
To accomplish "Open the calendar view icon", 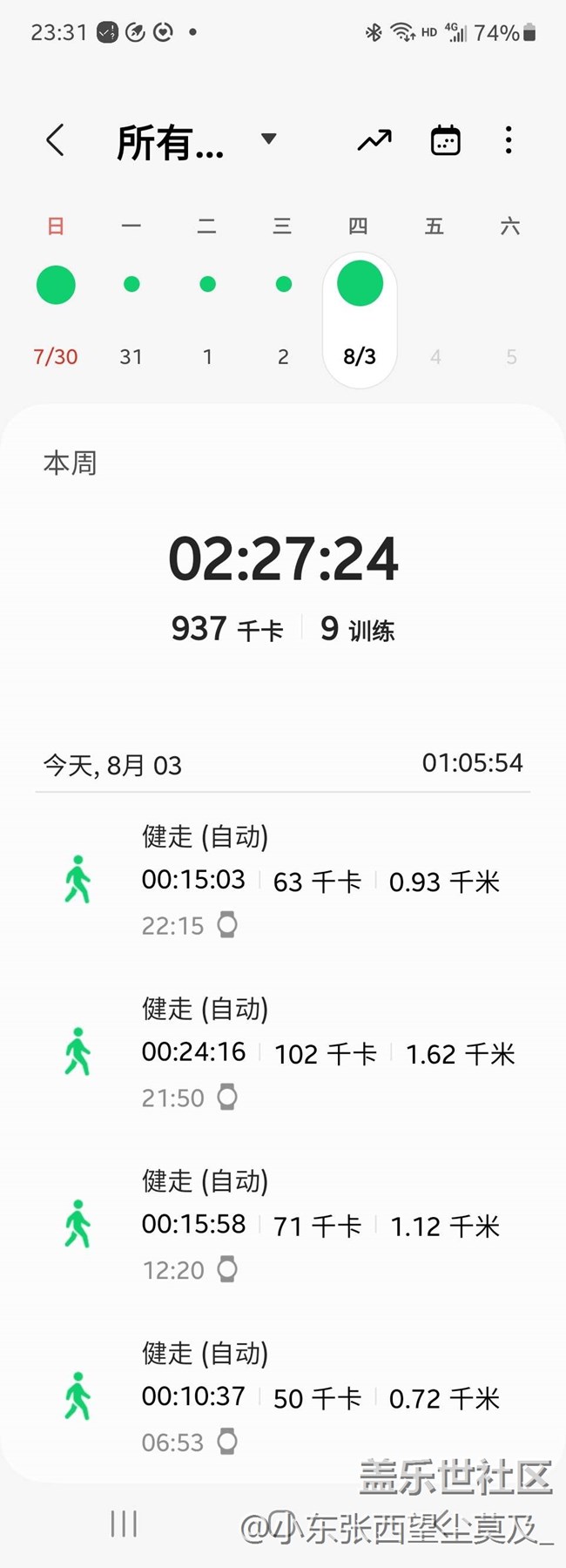I will pos(445,140).
